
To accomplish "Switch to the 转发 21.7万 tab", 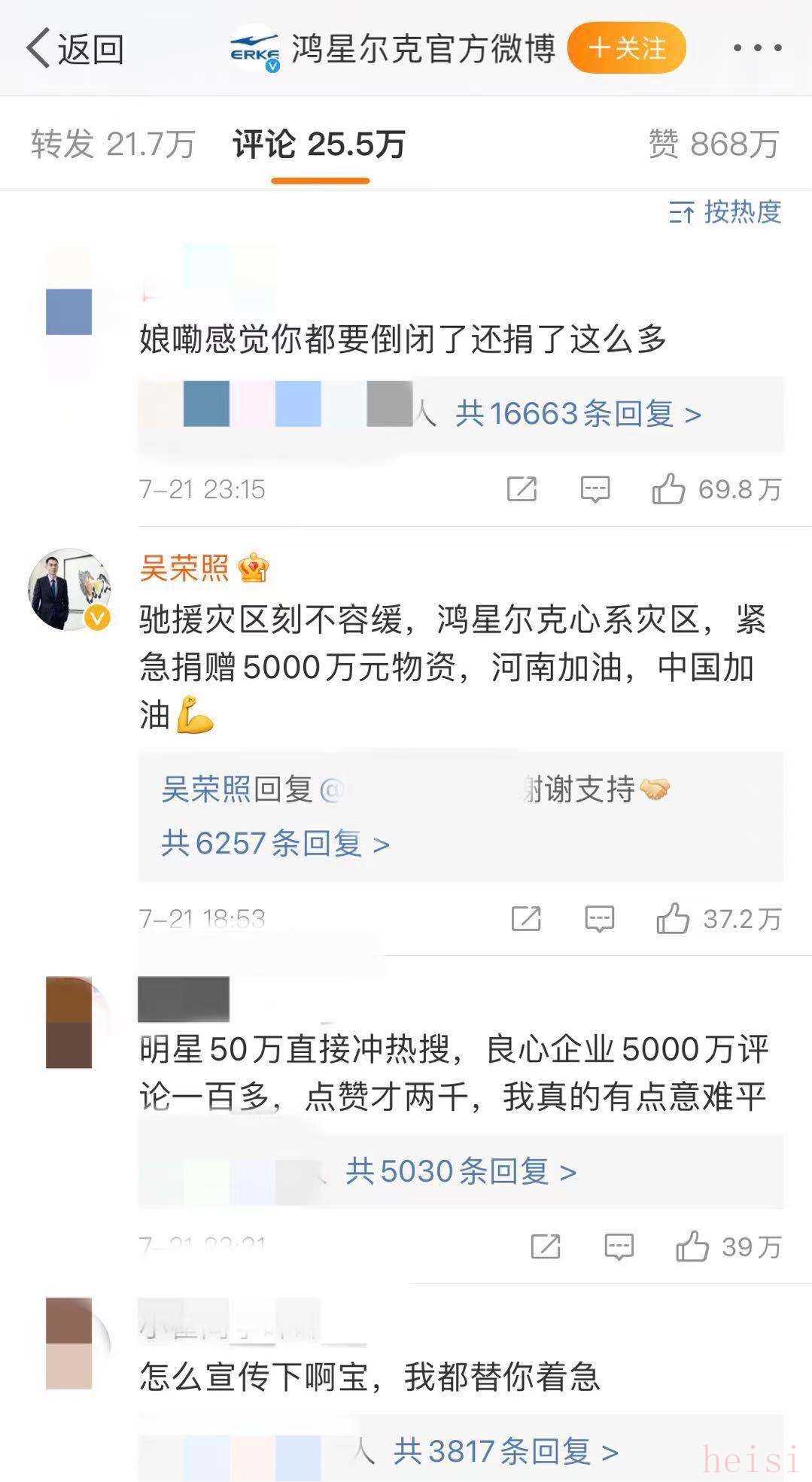I will 113,144.
